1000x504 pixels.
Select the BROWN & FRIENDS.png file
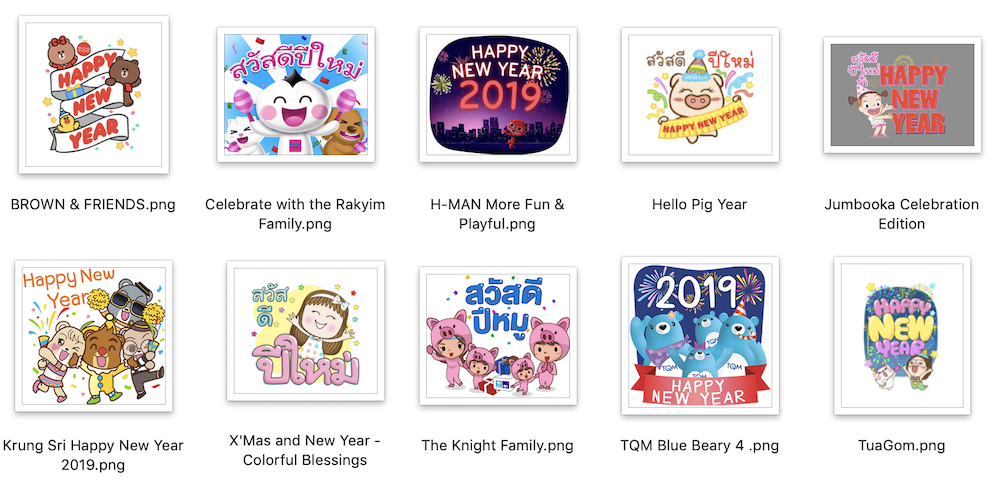click(x=93, y=95)
